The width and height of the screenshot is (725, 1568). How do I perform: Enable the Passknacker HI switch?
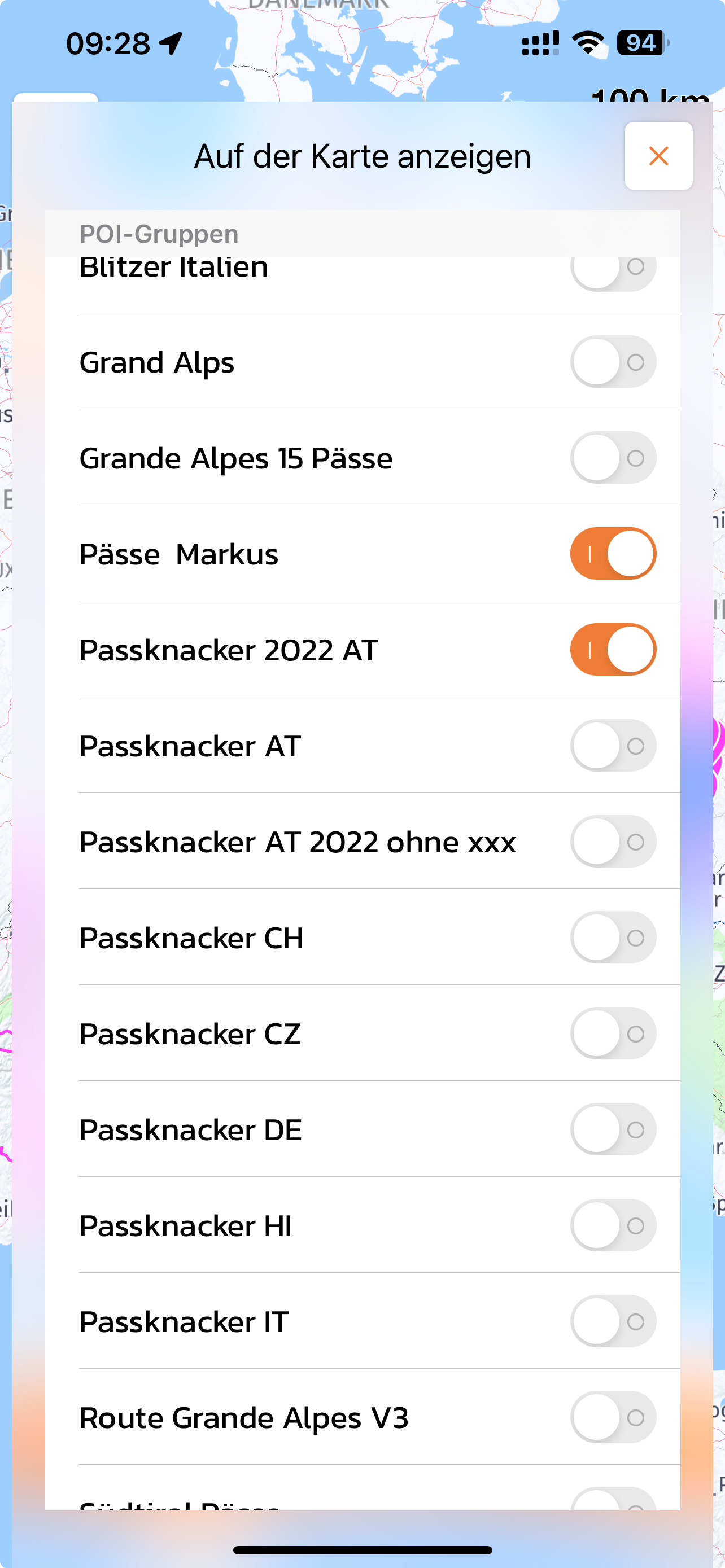click(x=613, y=1225)
